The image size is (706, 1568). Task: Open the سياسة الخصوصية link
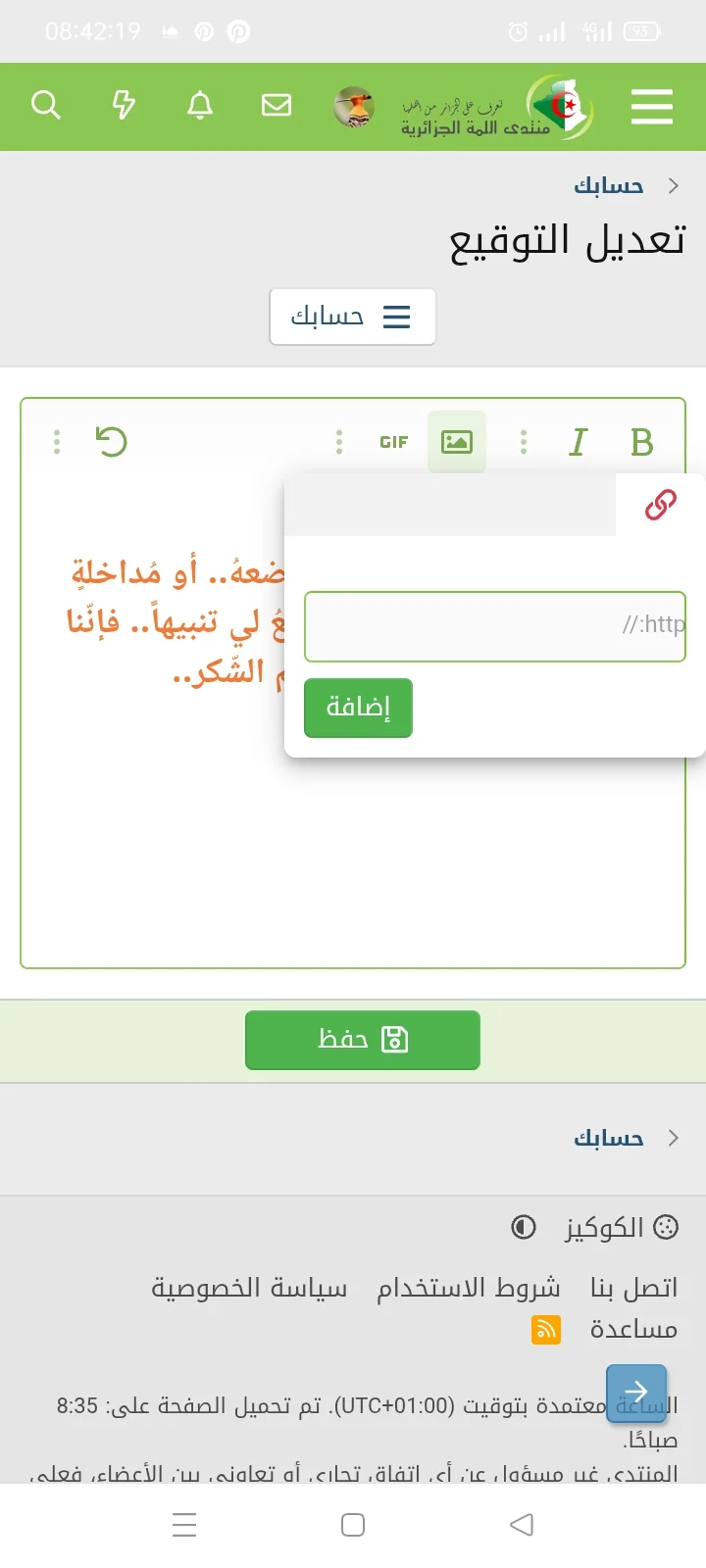[250, 1288]
